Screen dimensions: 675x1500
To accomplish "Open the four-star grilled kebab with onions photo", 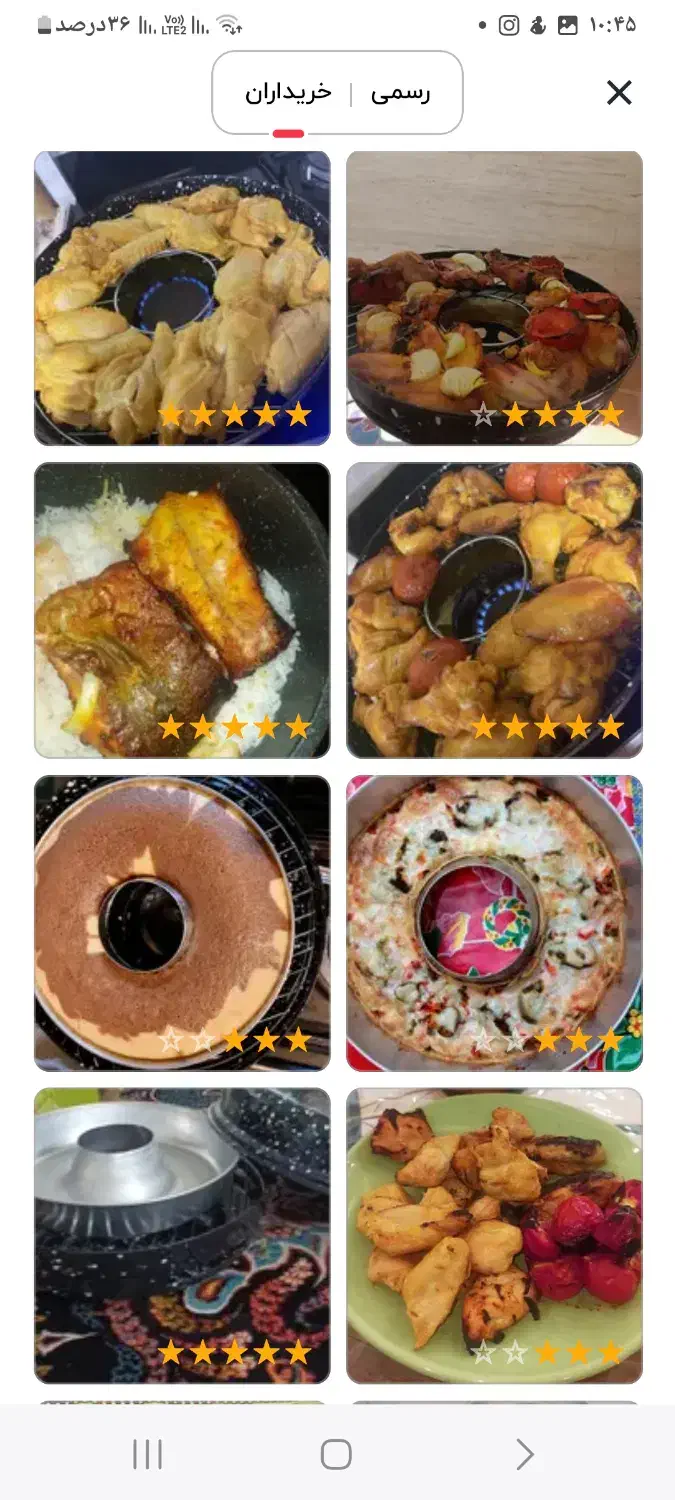I will pos(494,297).
